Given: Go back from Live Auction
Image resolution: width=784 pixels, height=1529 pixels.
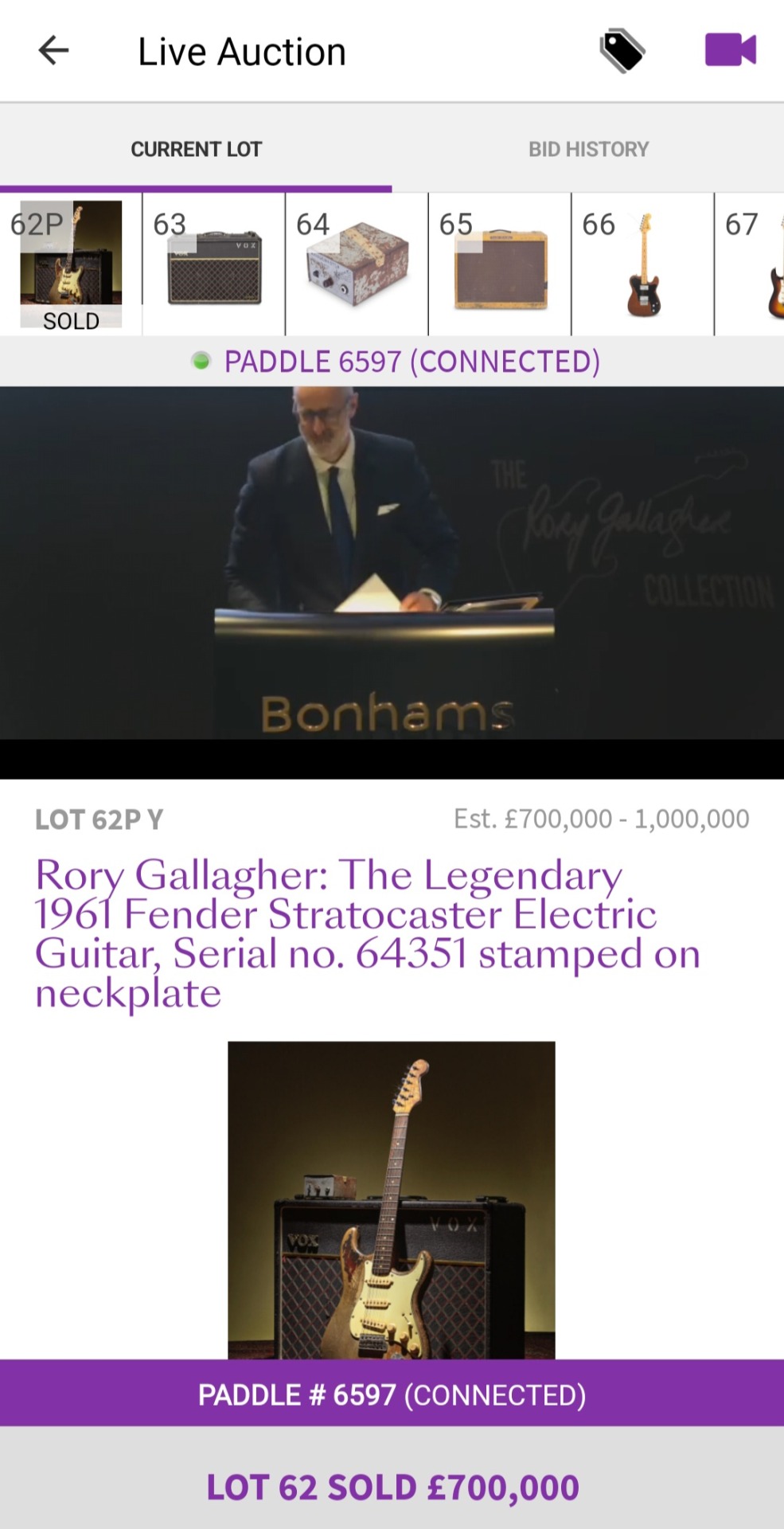Looking at the screenshot, I should [x=53, y=51].
